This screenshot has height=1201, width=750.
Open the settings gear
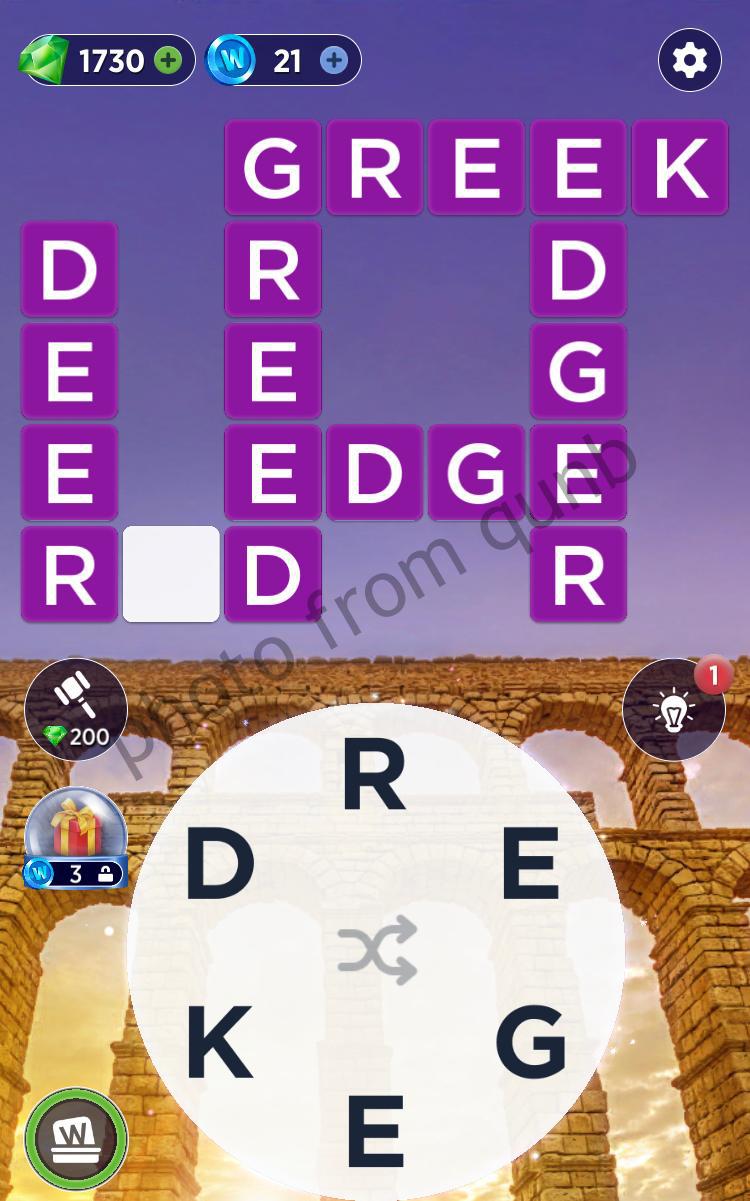click(689, 61)
